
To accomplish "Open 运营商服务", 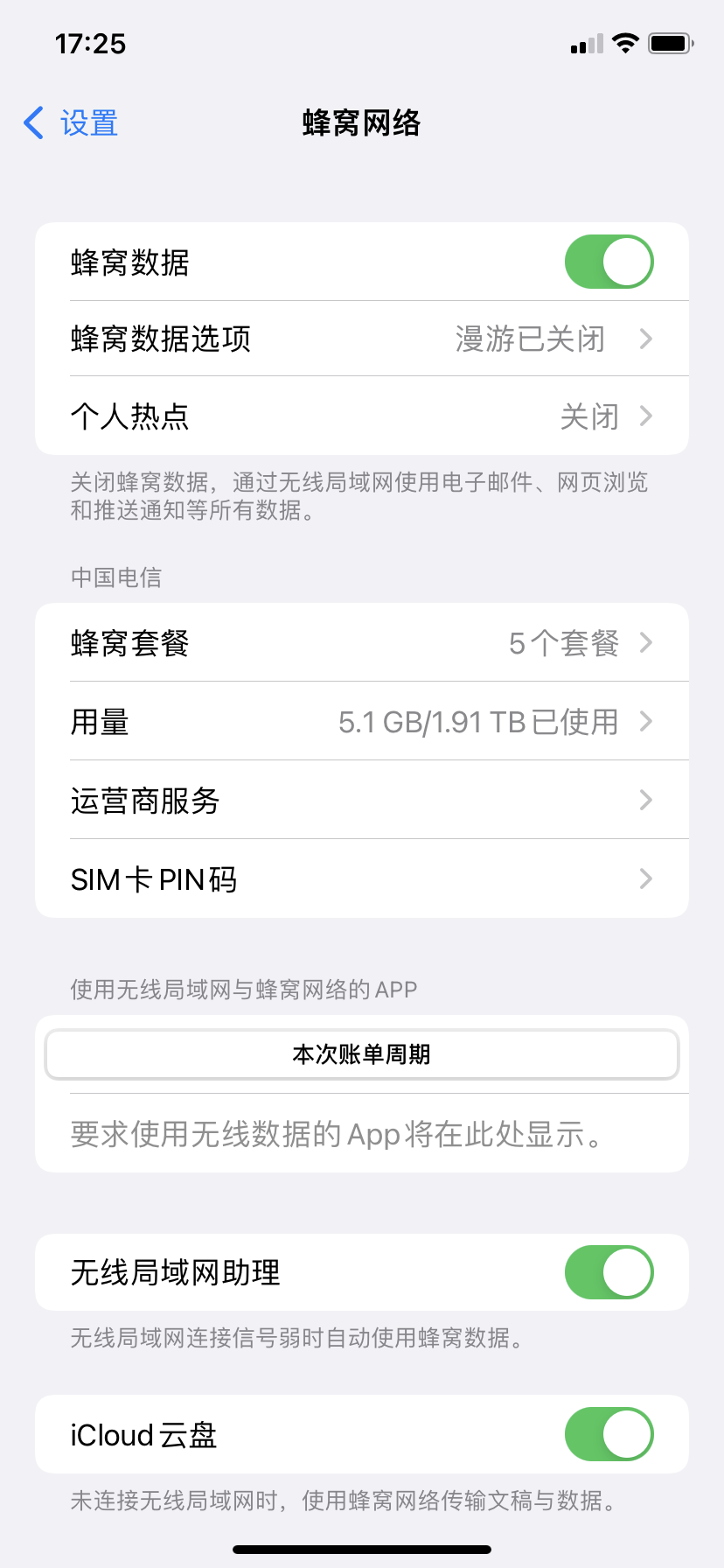I will tap(362, 801).
